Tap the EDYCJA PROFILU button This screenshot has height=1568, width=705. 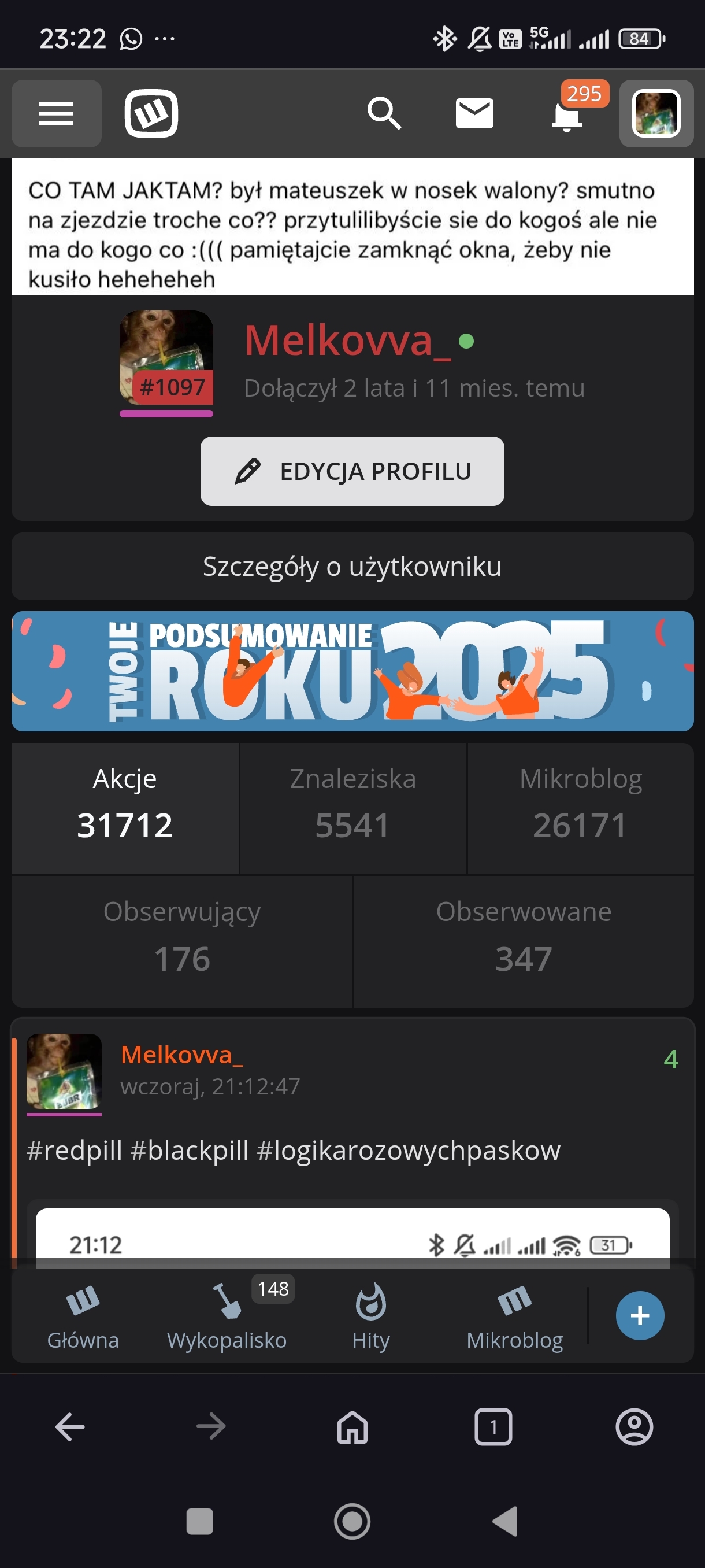point(352,471)
